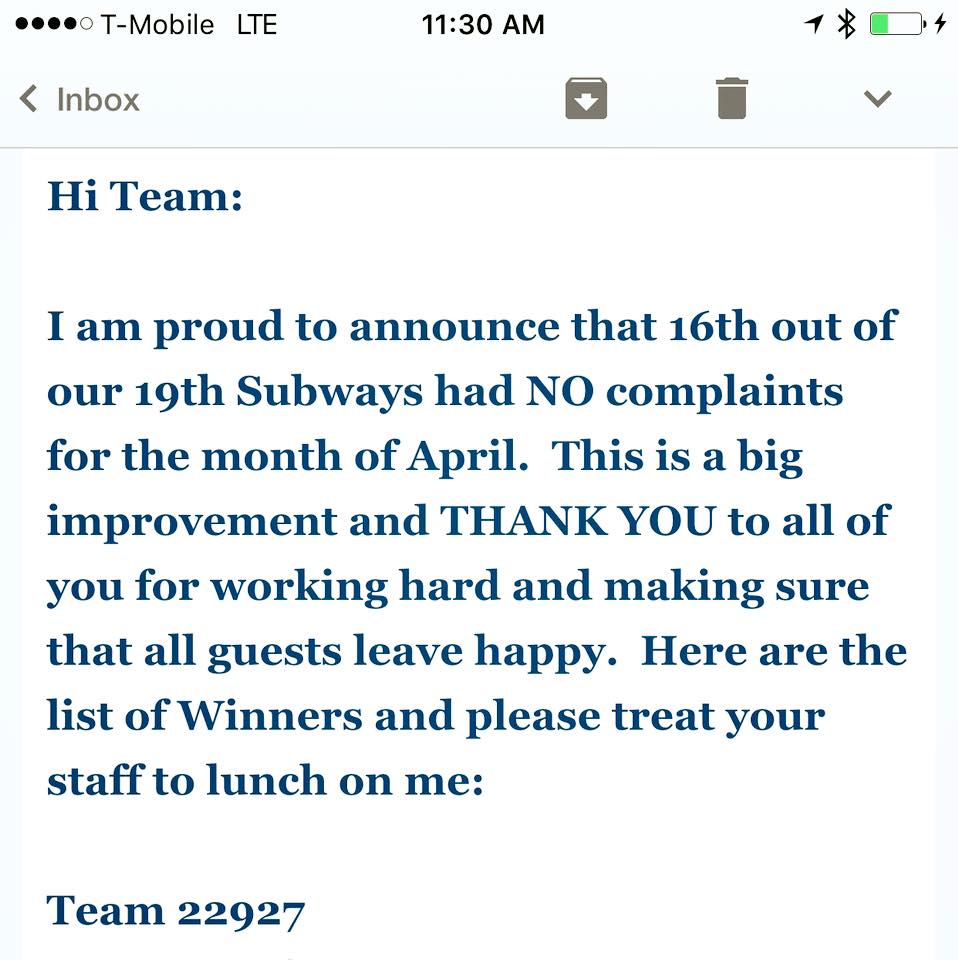Image resolution: width=958 pixels, height=960 pixels.
Task: Archive this email
Action: tap(586, 99)
